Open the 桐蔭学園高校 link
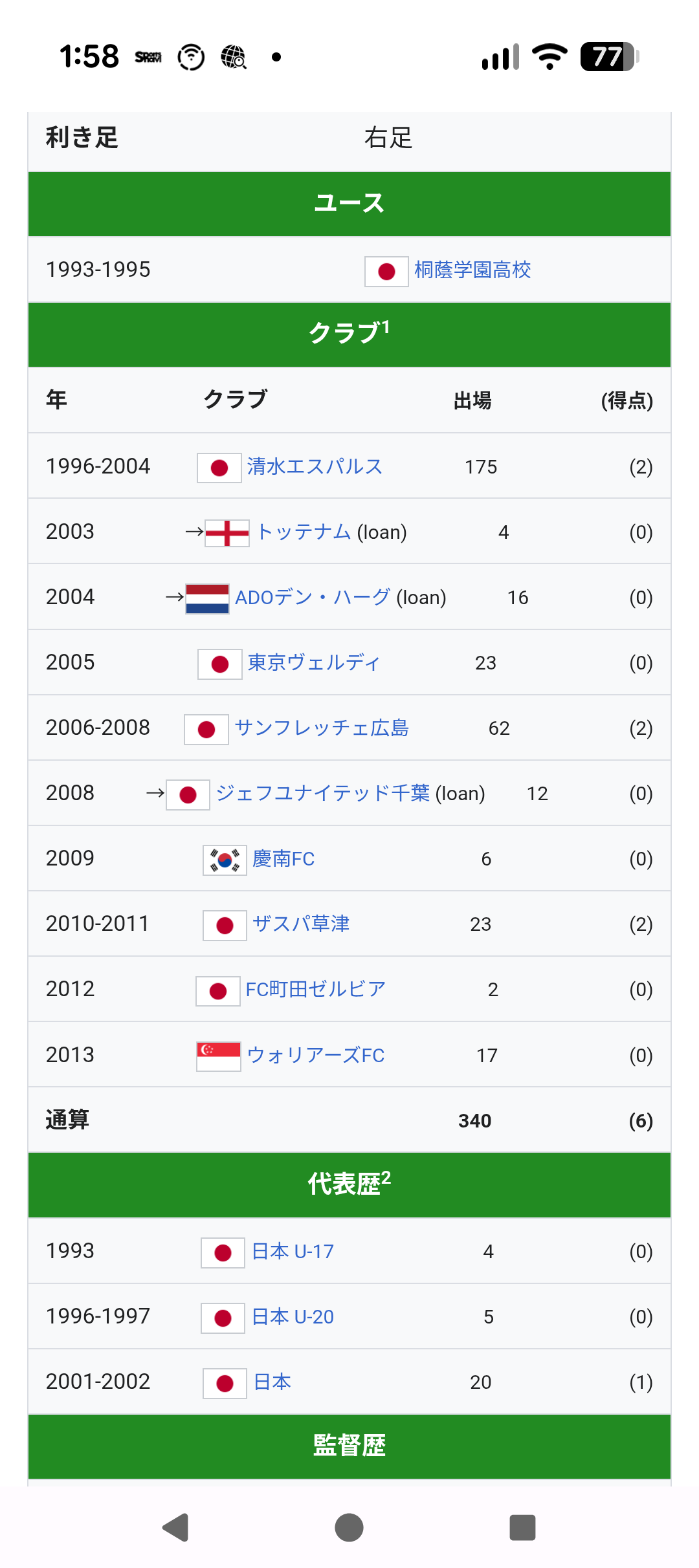Viewport: 699px width, 1568px height. 472,270
